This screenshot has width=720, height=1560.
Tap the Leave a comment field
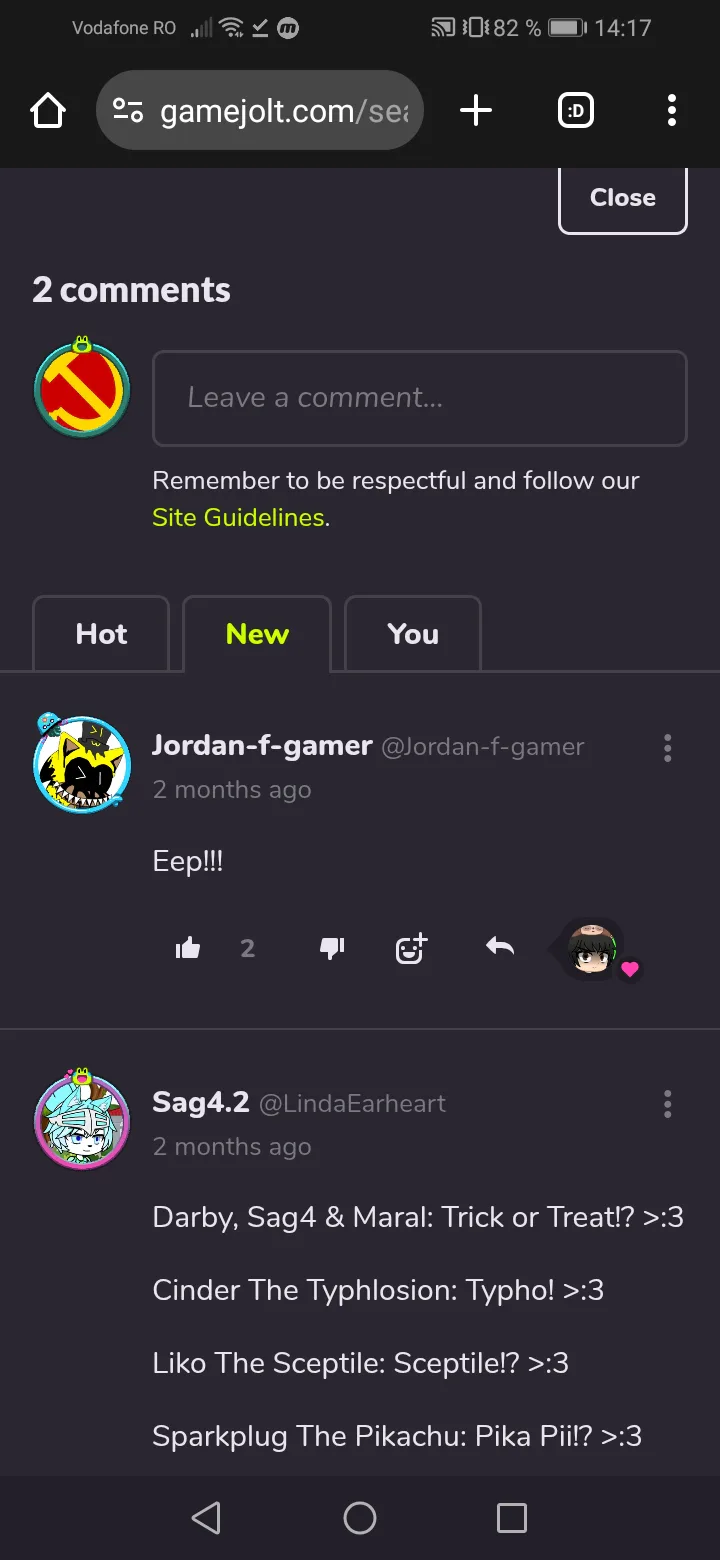(x=419, y=398)
